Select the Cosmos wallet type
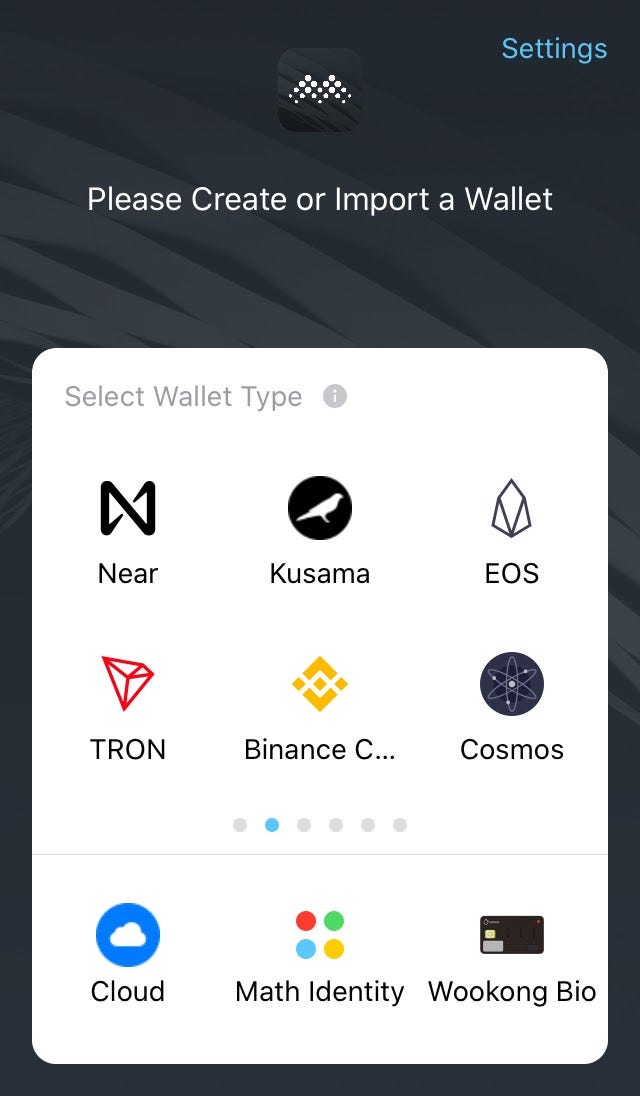Screen dimensions: 640x1096 point(512,706)
